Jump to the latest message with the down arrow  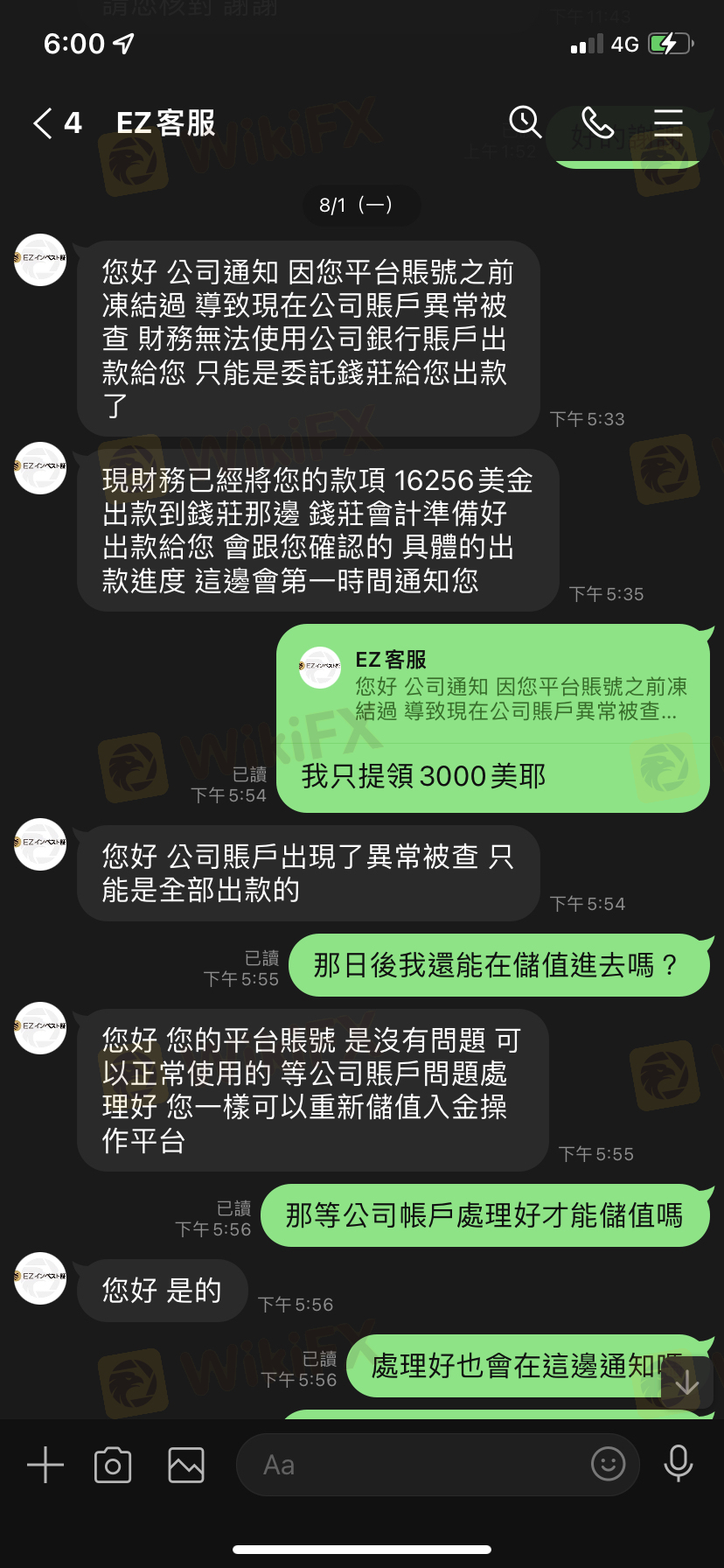click(x=687, y=1382)
